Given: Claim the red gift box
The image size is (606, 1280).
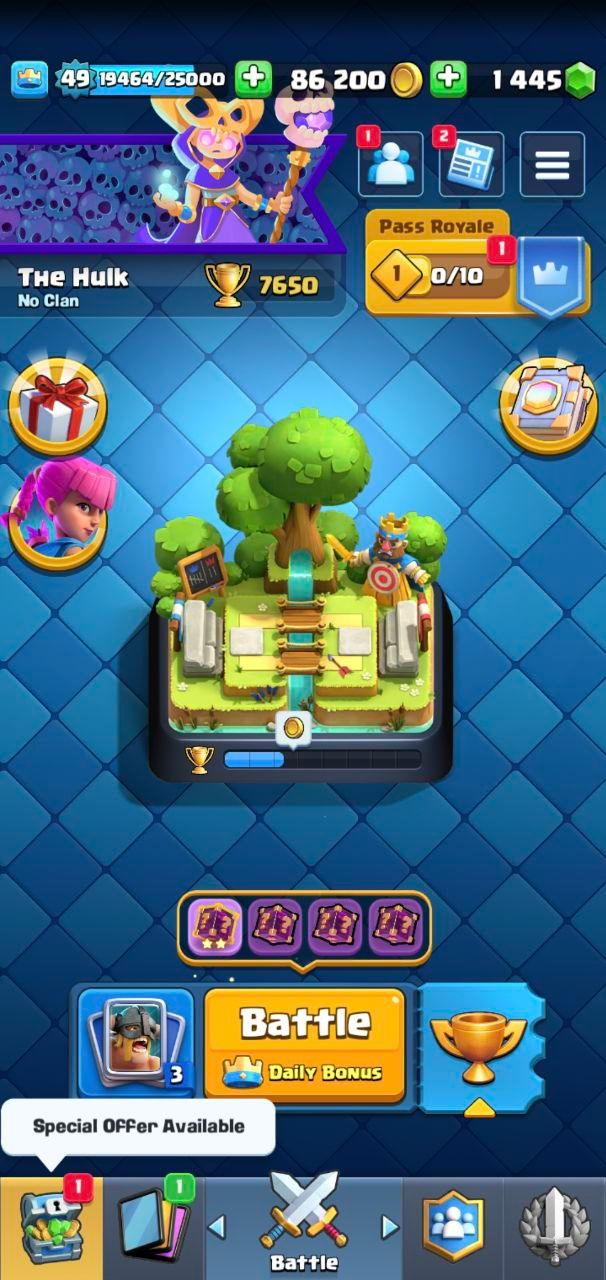Looking at the screenshot, I should (57, 406).
